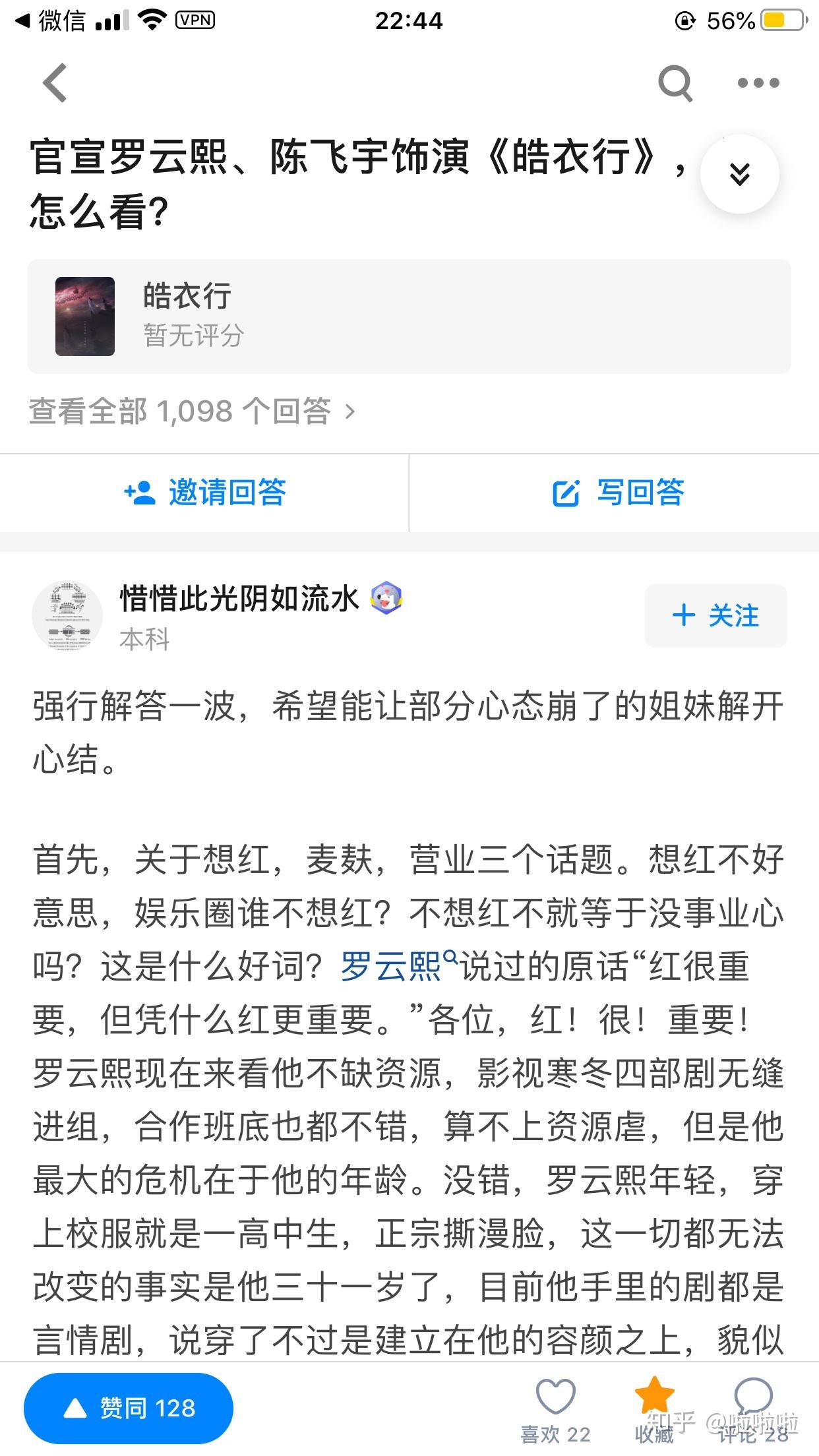Upvote the answer with 赞同 128
The image size is (819, 1456).
tap(129, 1408)
